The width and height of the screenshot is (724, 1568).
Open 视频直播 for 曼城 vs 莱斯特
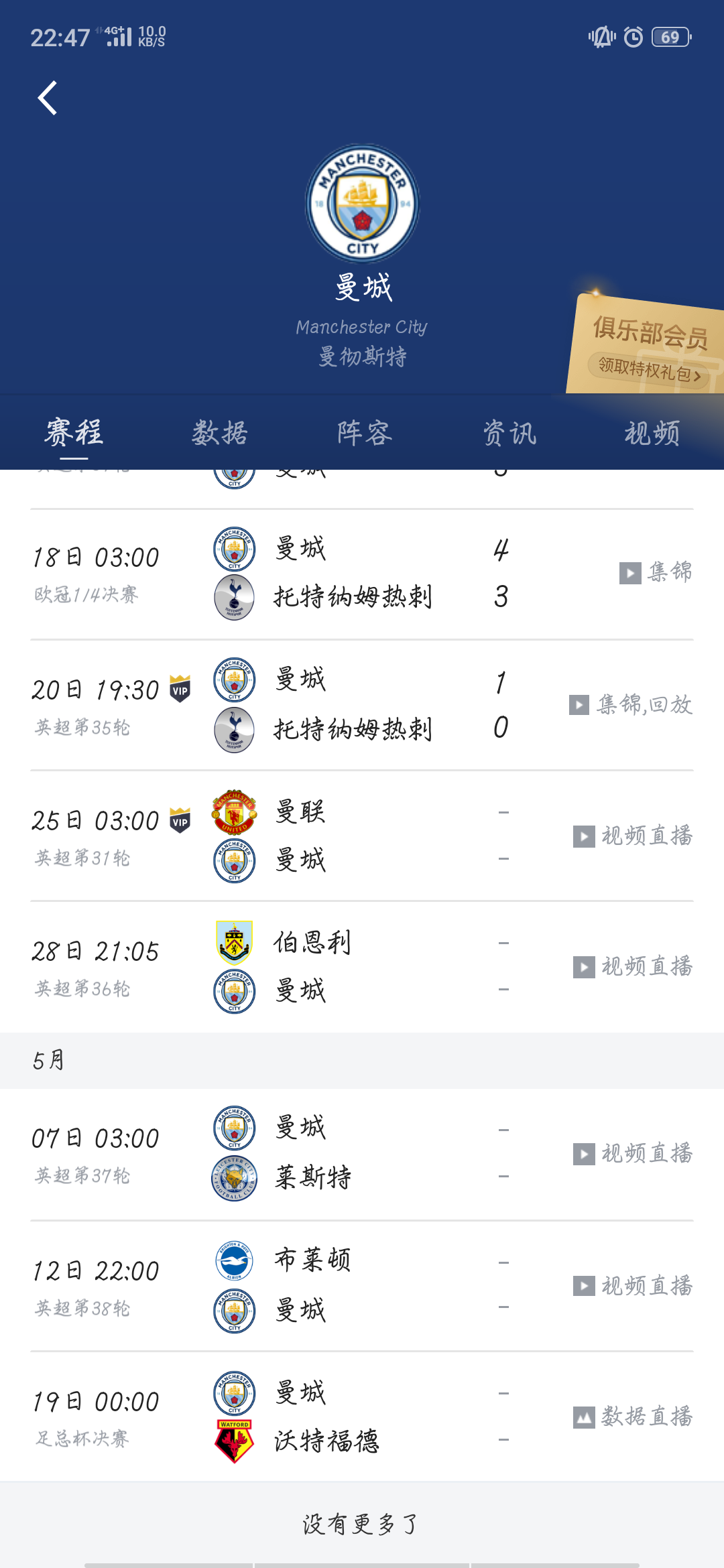633,1153
